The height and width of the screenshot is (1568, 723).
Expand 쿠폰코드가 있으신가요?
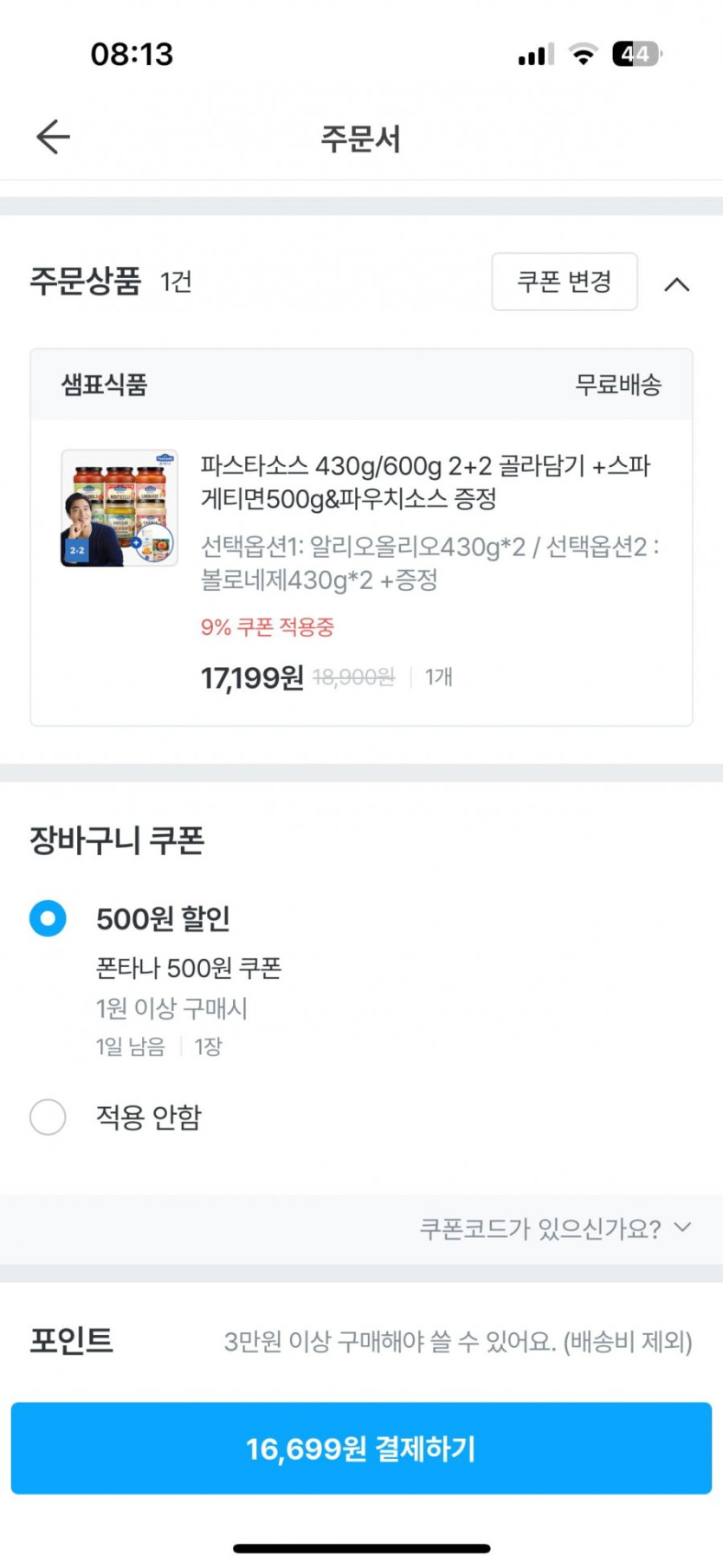point(554,1228)
